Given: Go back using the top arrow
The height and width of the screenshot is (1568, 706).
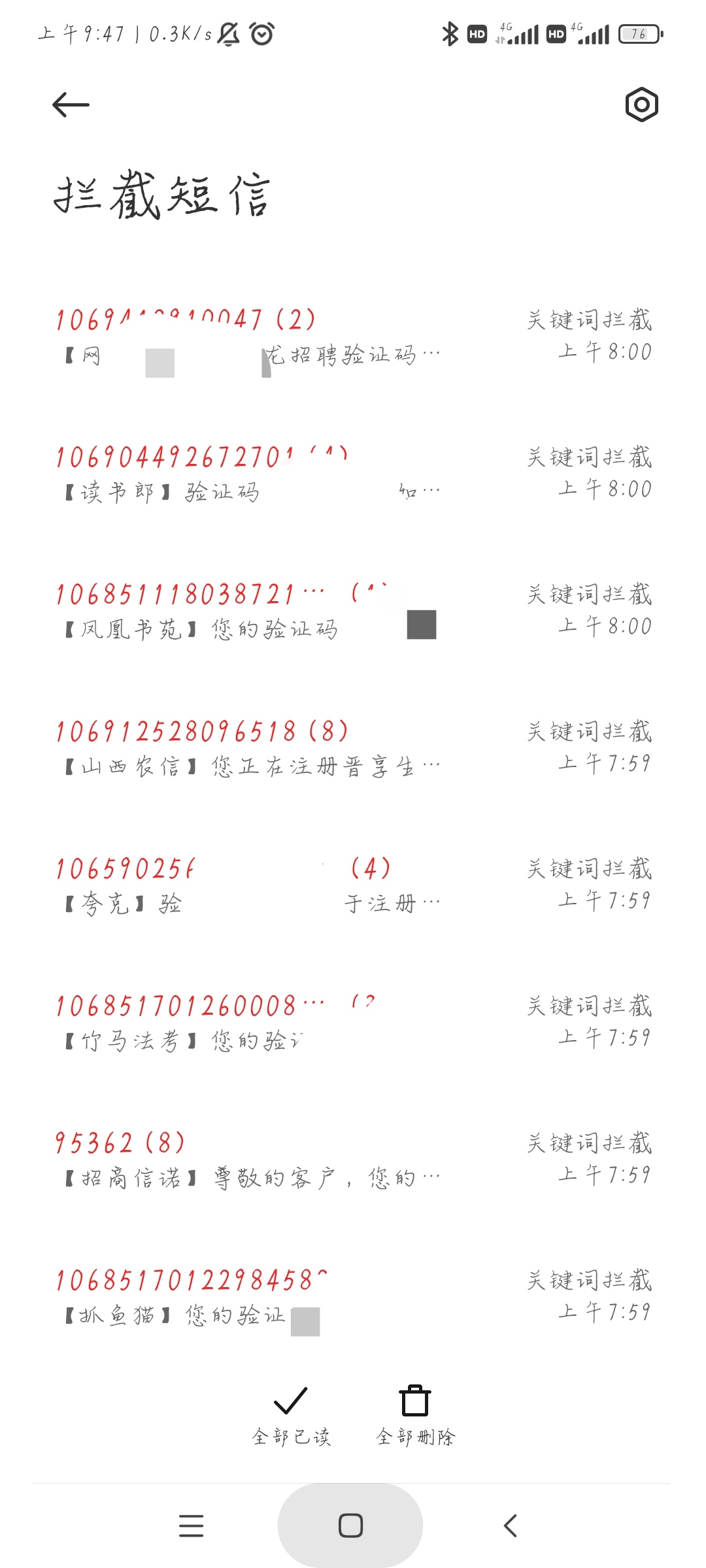Looking at the screenshot, I should pos(71,105).
